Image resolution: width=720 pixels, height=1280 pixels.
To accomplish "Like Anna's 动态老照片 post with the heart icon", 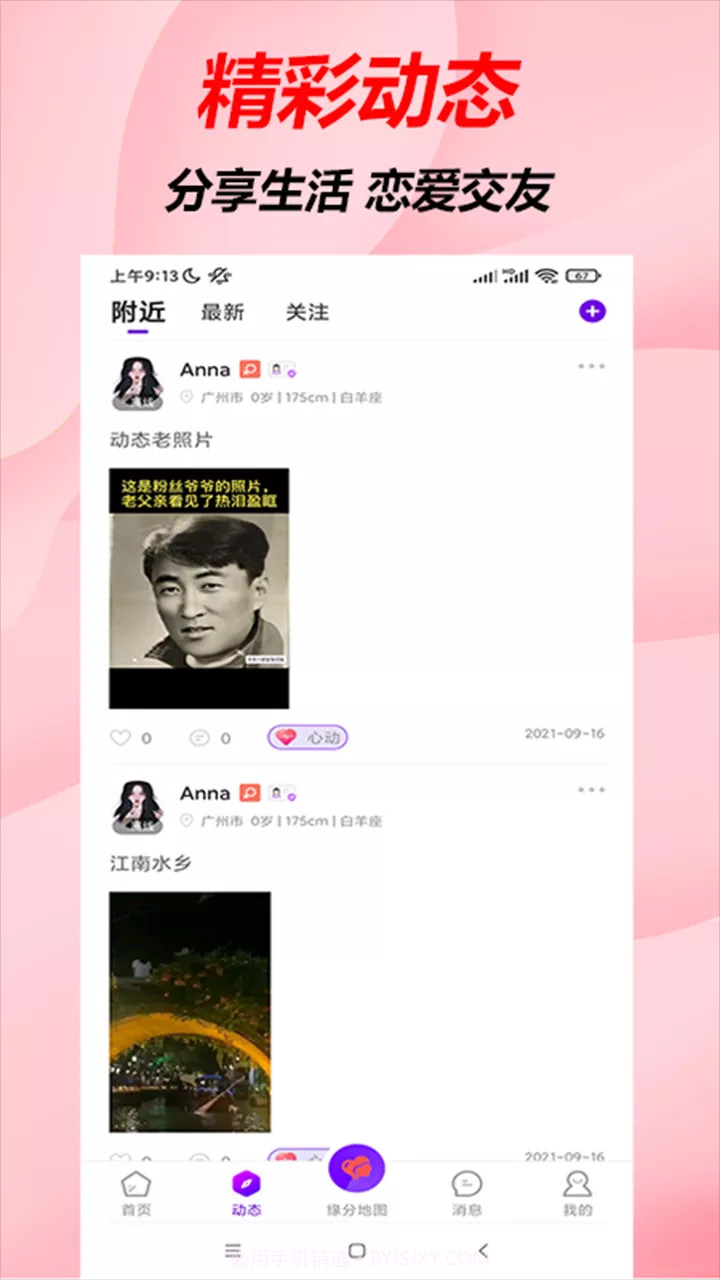I will 120,737.
